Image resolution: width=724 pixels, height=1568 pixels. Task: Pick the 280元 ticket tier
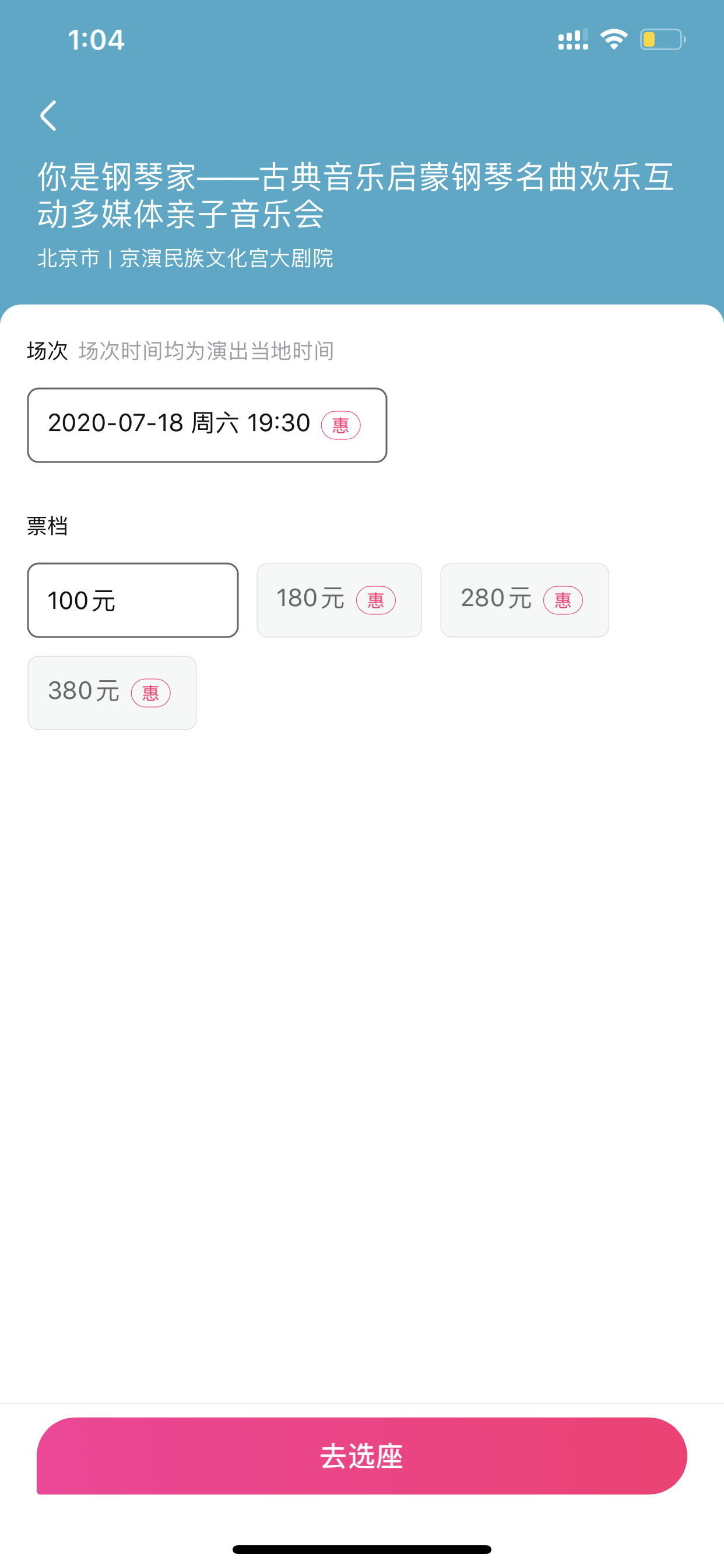click(525, 600)
